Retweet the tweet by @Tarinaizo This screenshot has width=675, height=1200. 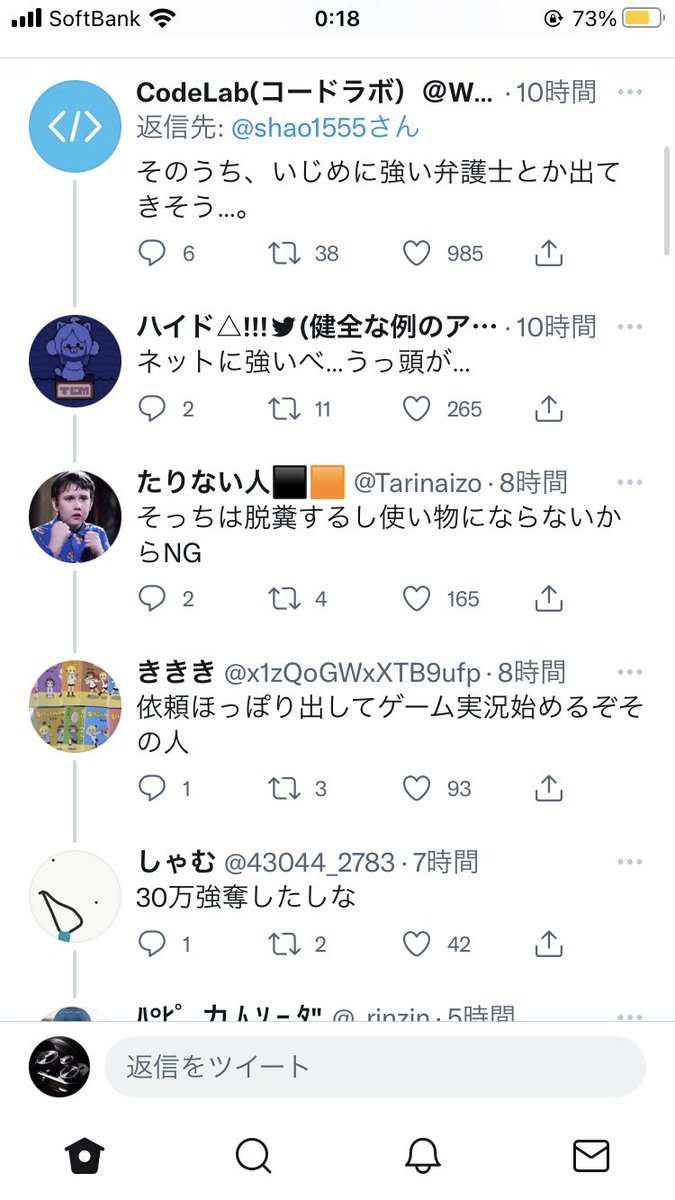(x=284, y=599)
